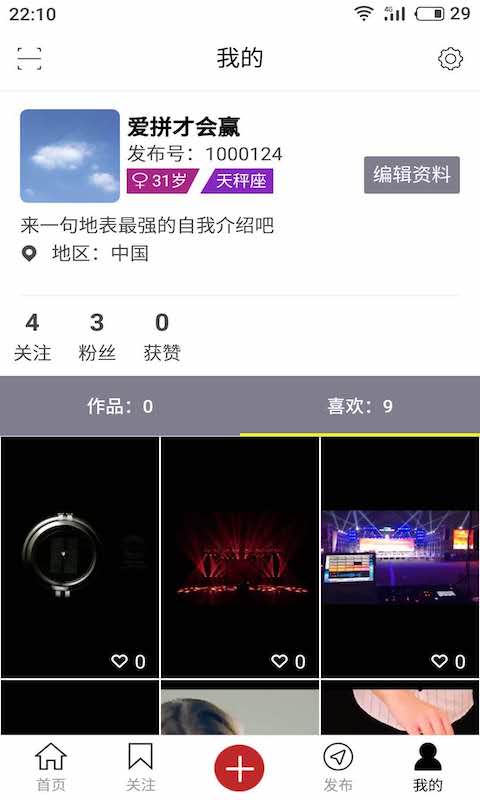
Task: View the 关注 following list
Action: (32, 337)
